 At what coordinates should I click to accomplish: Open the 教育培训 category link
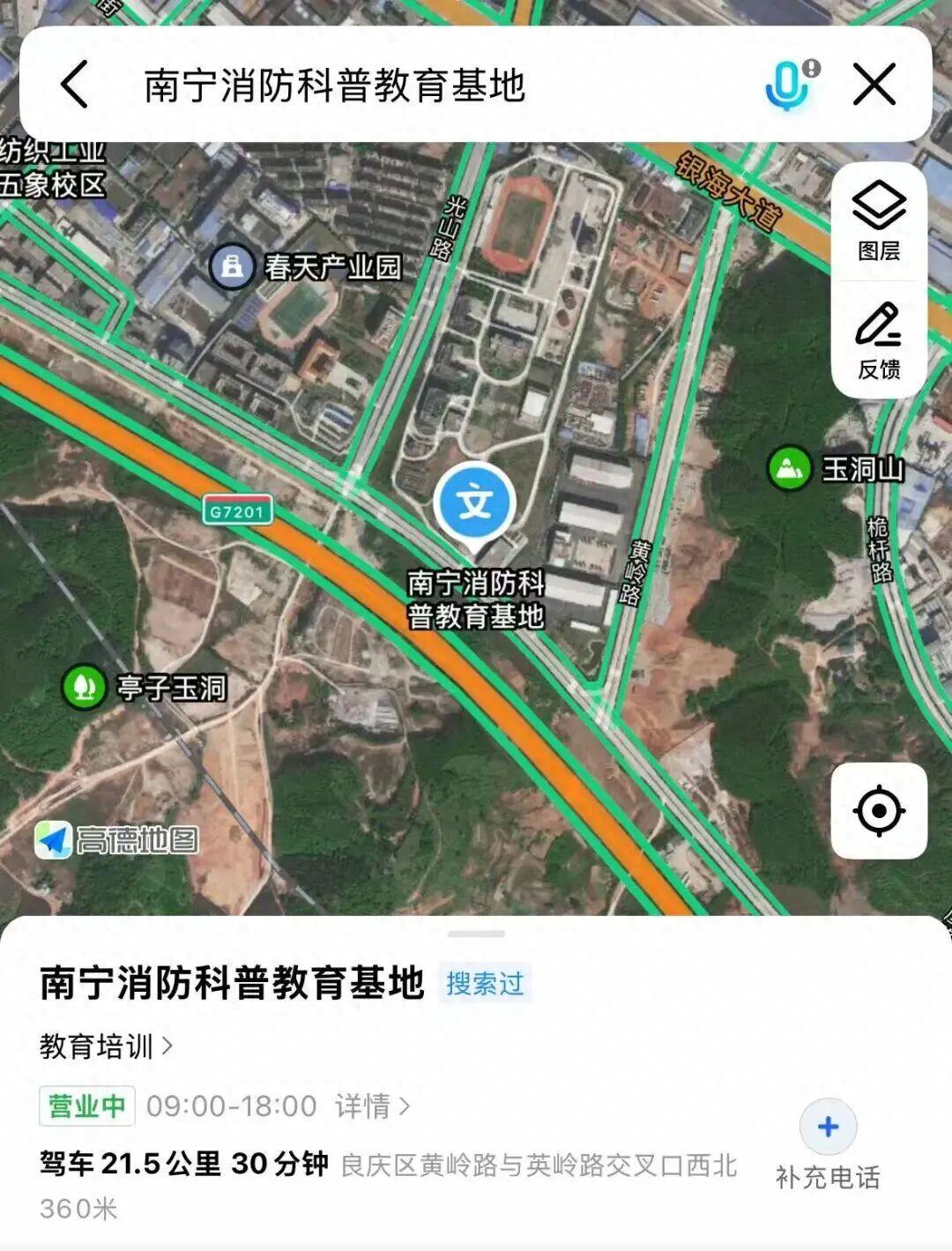(x=106, y=1046)
